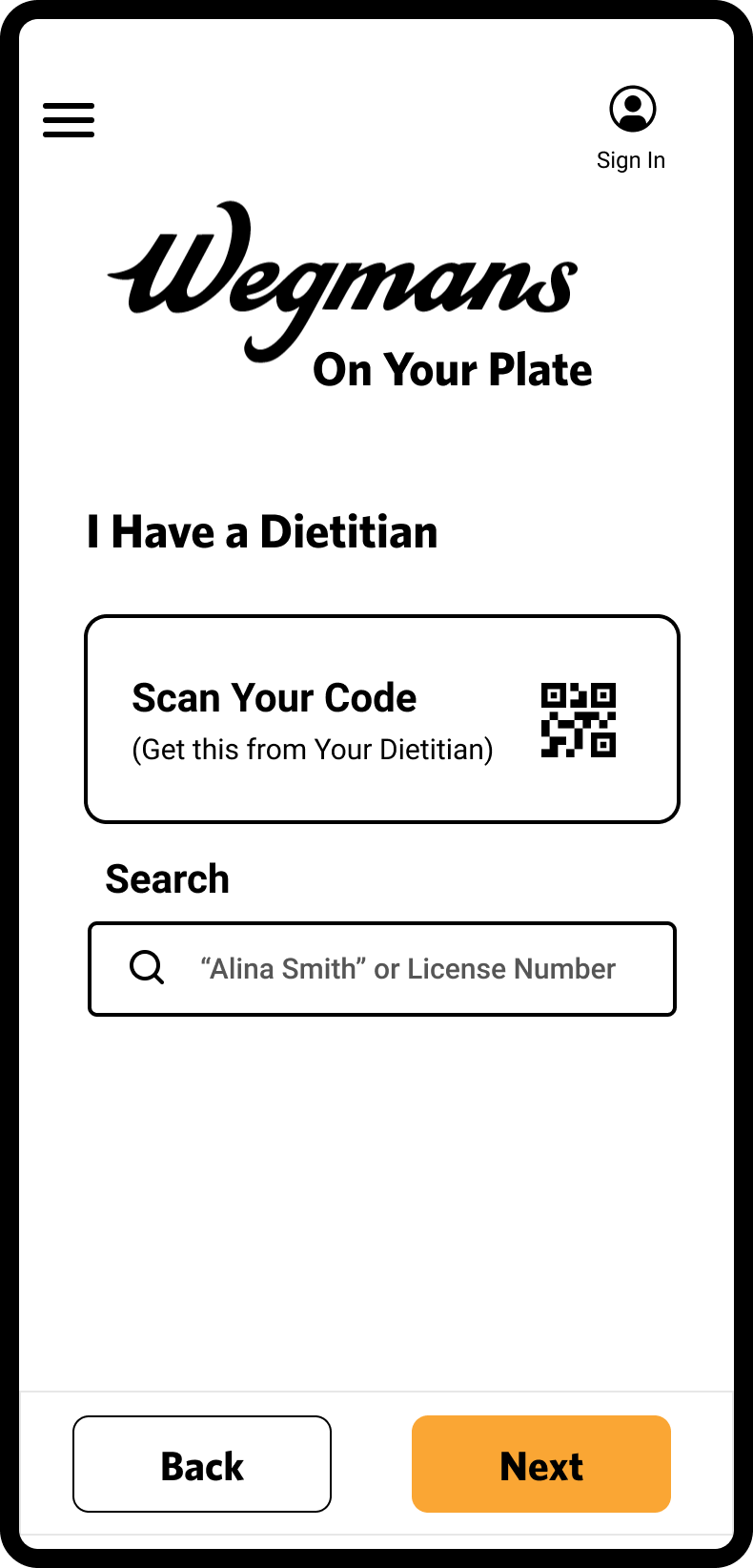753x1568 pixels.
Task: Open the Scan Your Code card
Action: click(382, 719)
